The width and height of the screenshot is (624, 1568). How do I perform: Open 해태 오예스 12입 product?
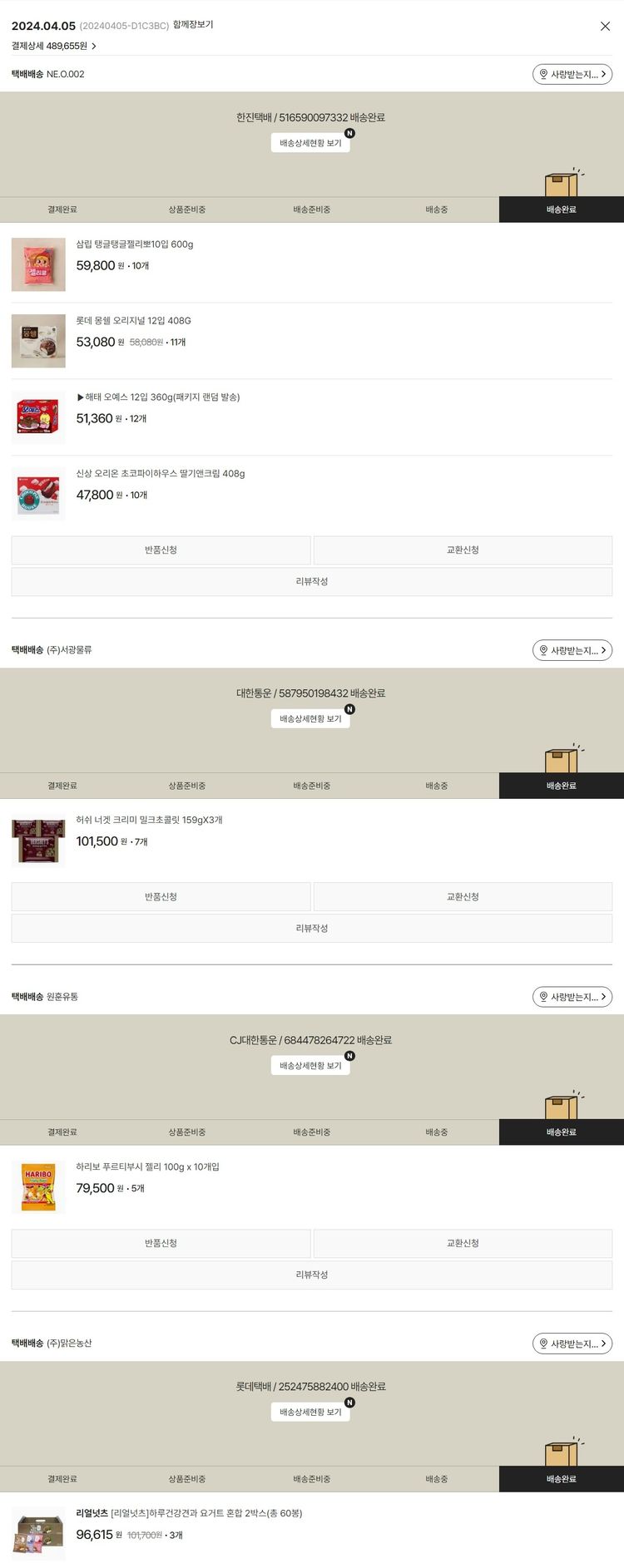pyautogui.click(x=158, y=397)
